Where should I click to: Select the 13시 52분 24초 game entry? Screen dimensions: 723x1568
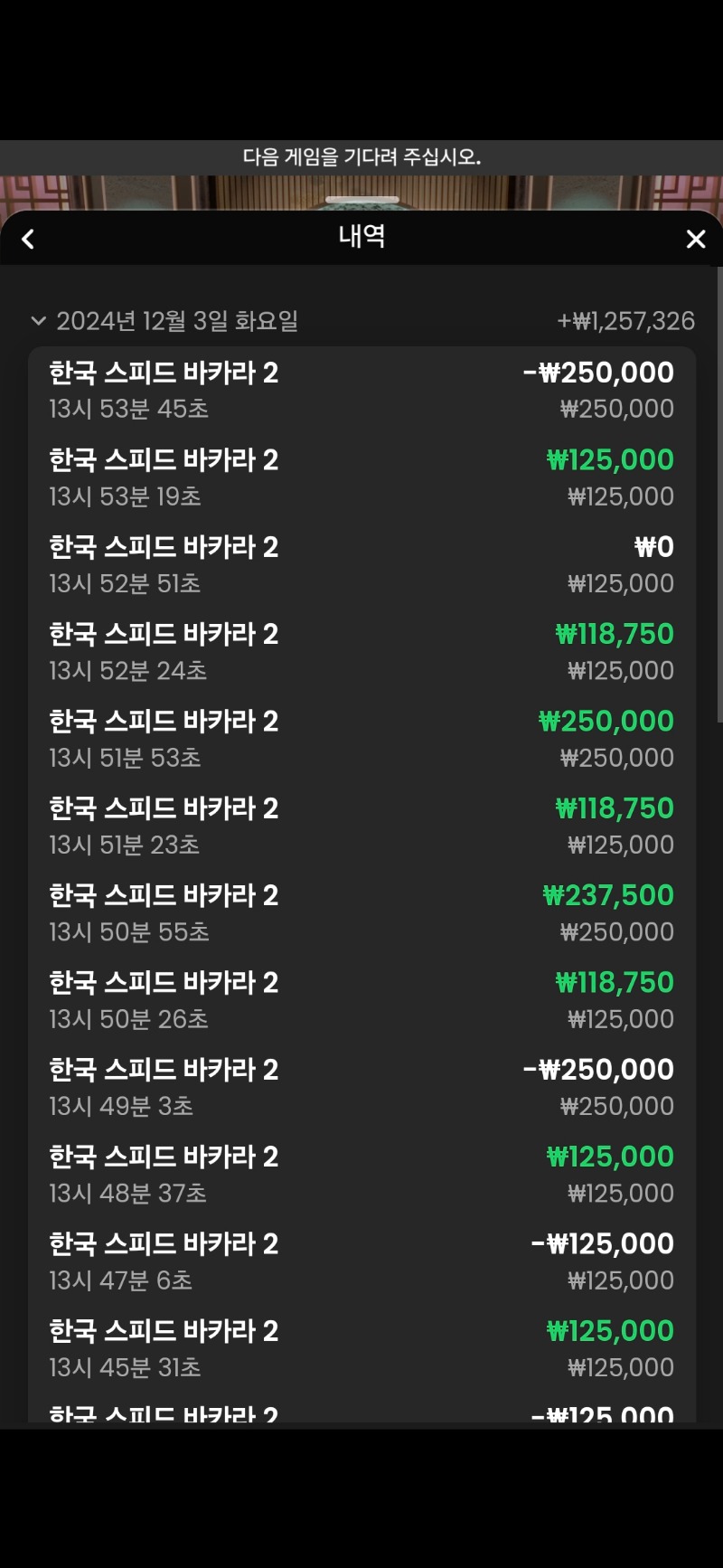361,651
